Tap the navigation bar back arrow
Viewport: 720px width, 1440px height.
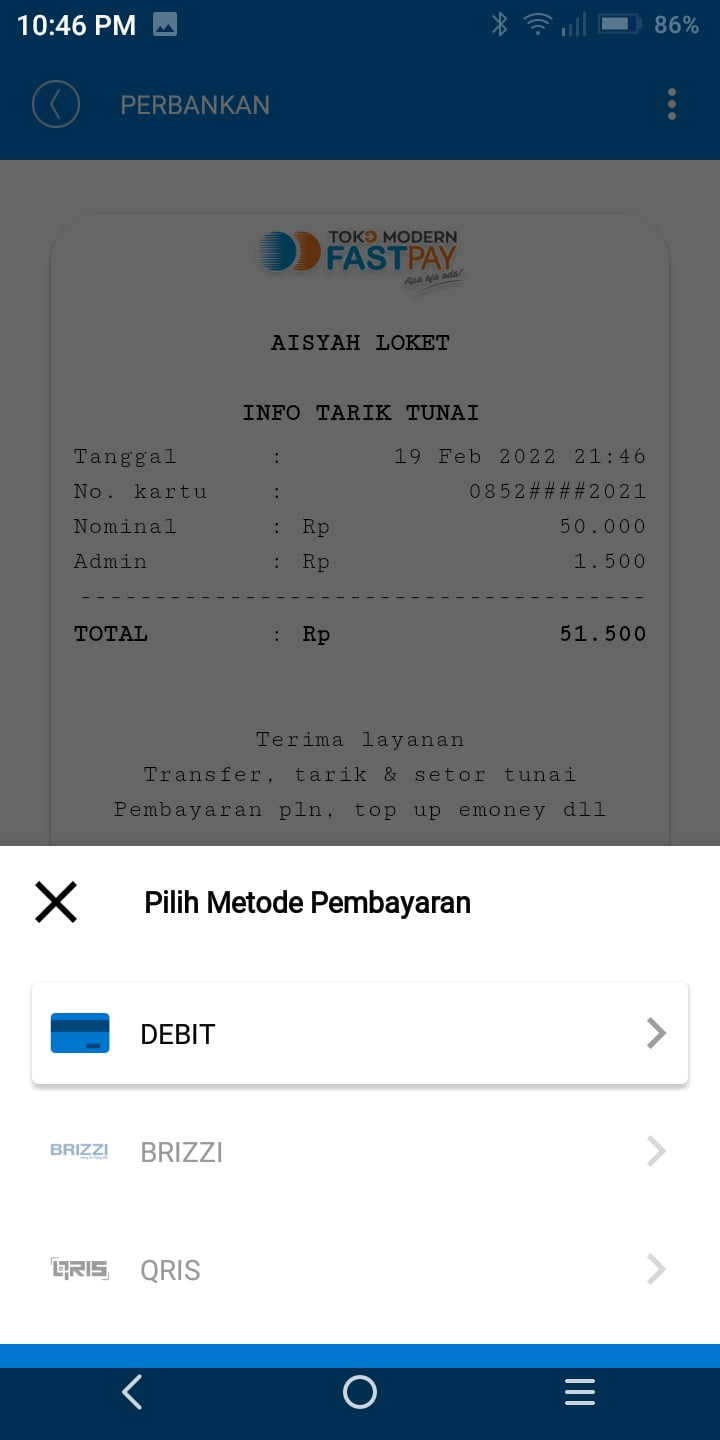pyautogui.click(x=130, y=1390)
